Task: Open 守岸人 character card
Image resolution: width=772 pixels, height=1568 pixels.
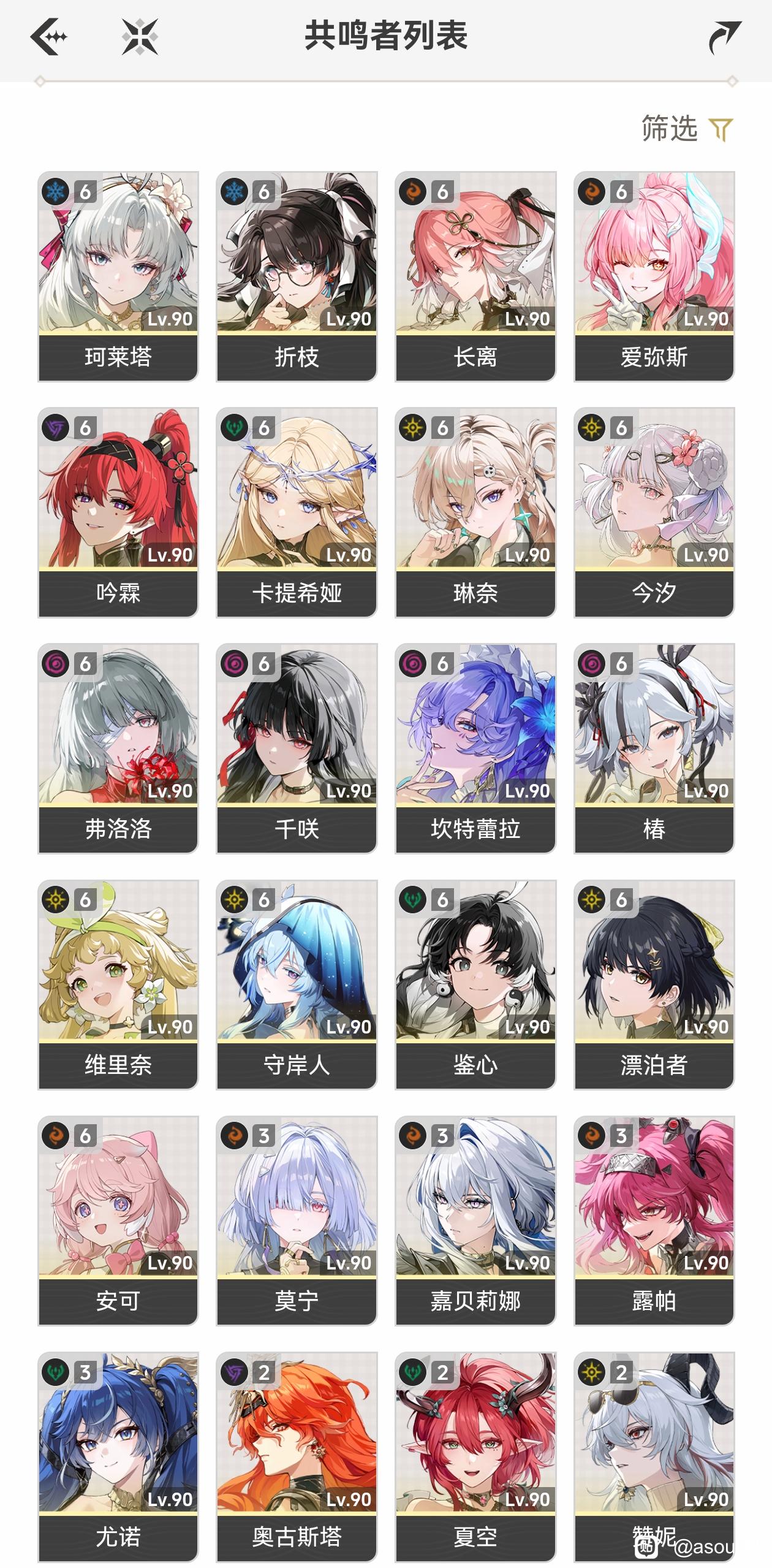Action: click(x=297, y=984)
